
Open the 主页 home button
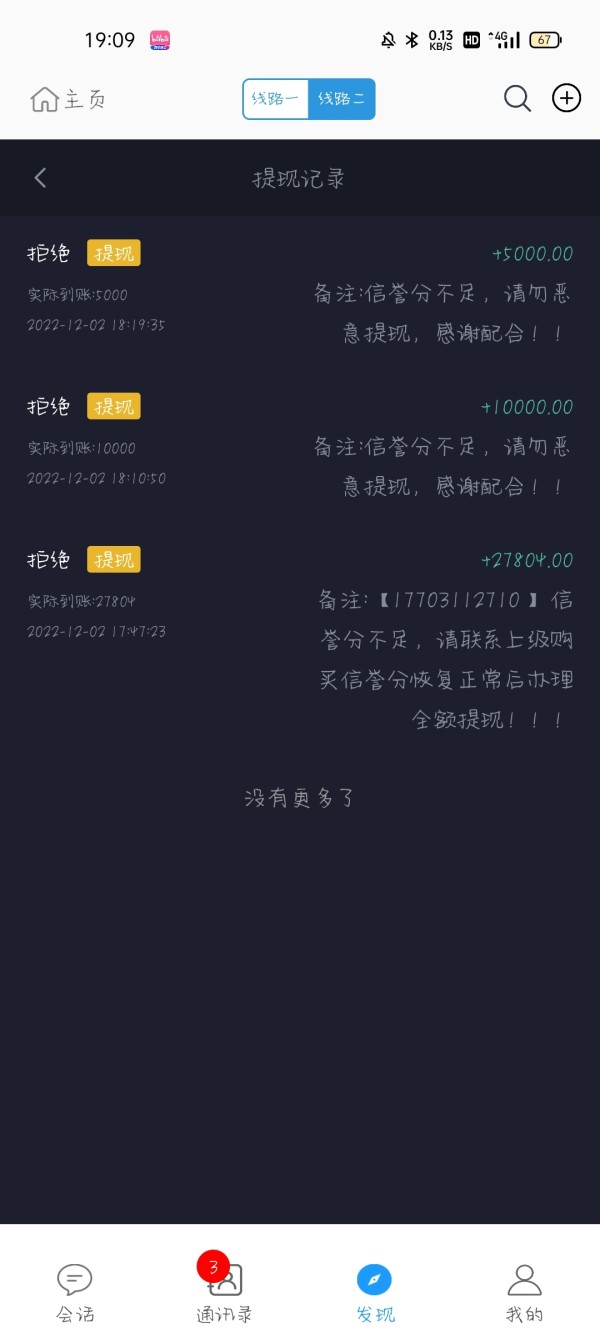click(68, 99)
